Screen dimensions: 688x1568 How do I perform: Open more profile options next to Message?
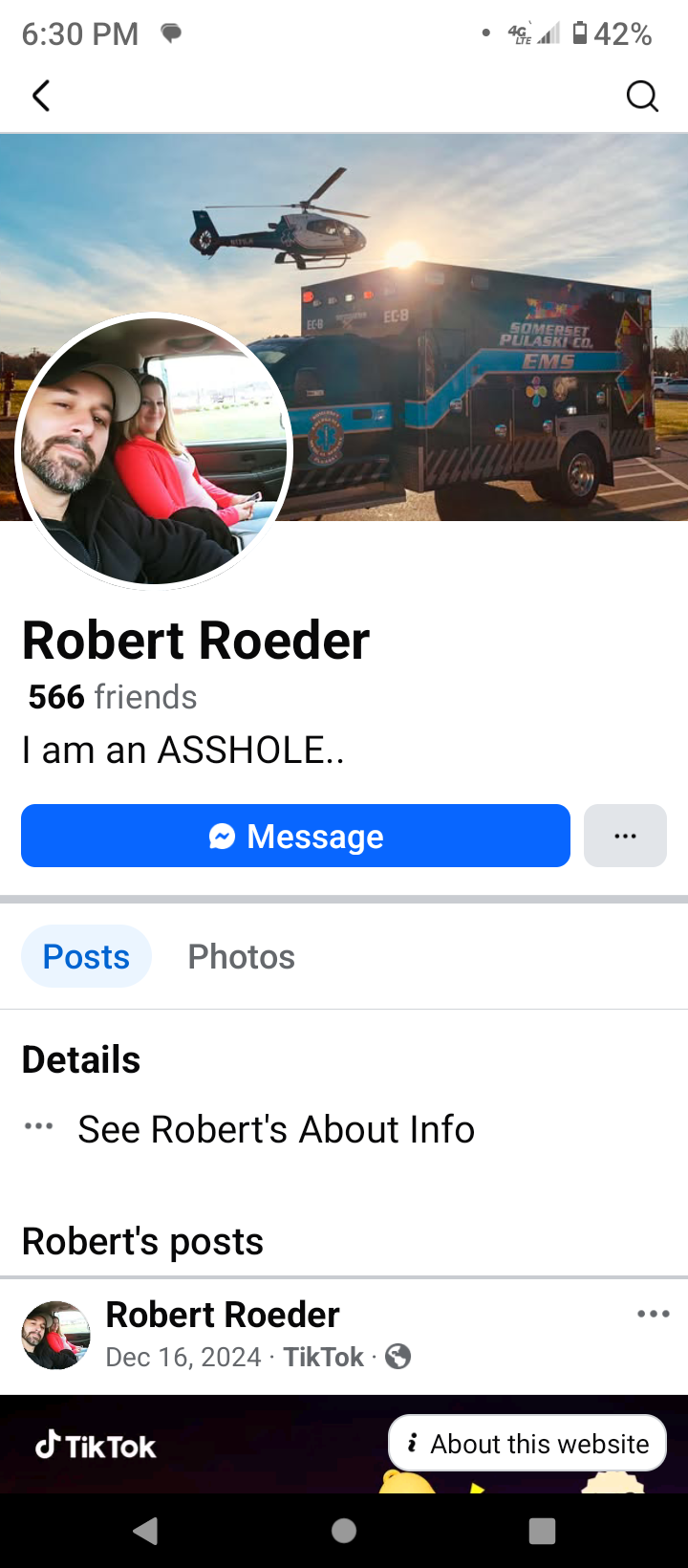tap(625, 836)
